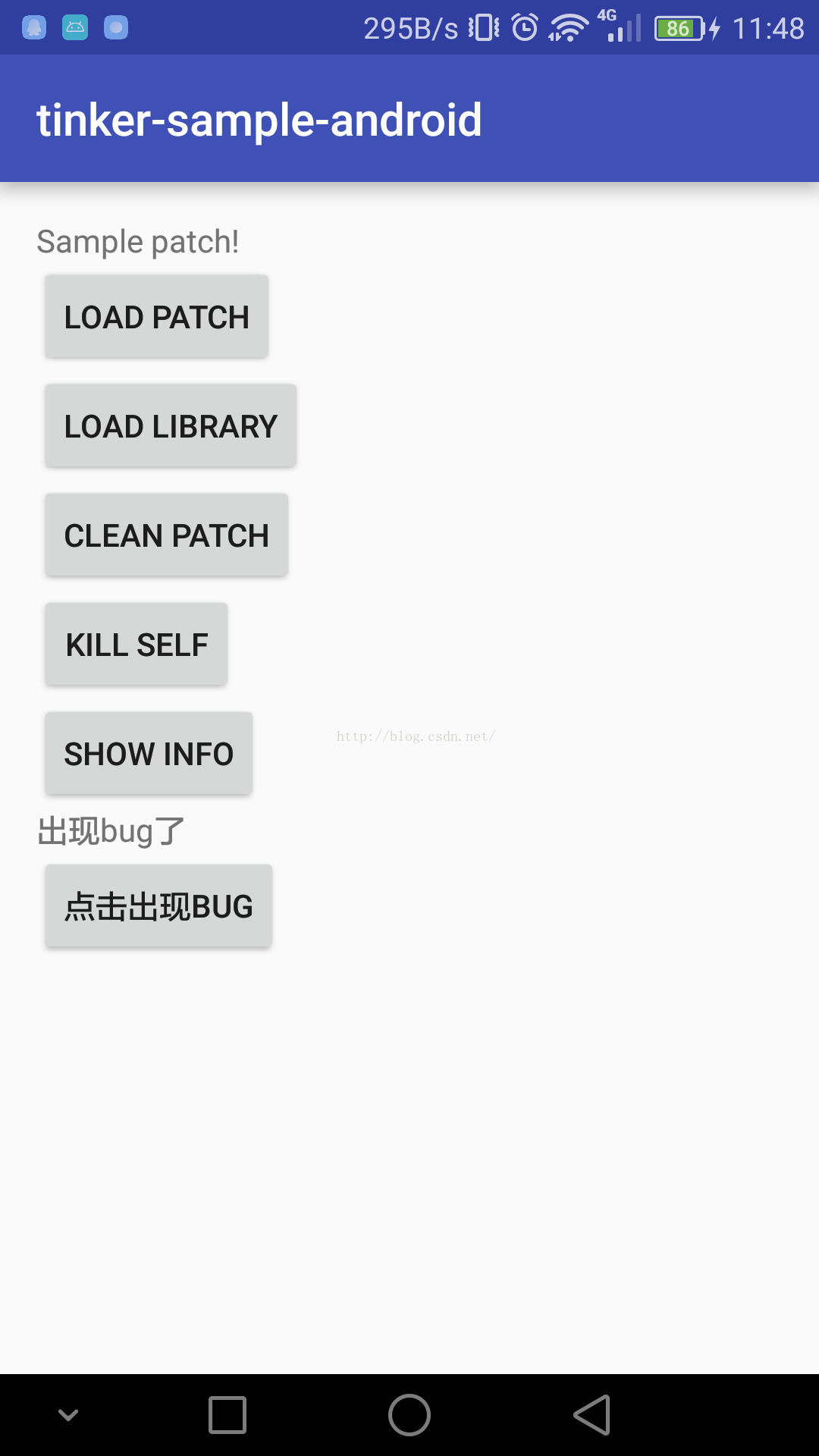Tap the 点击出现BUG button

point(158,906)
